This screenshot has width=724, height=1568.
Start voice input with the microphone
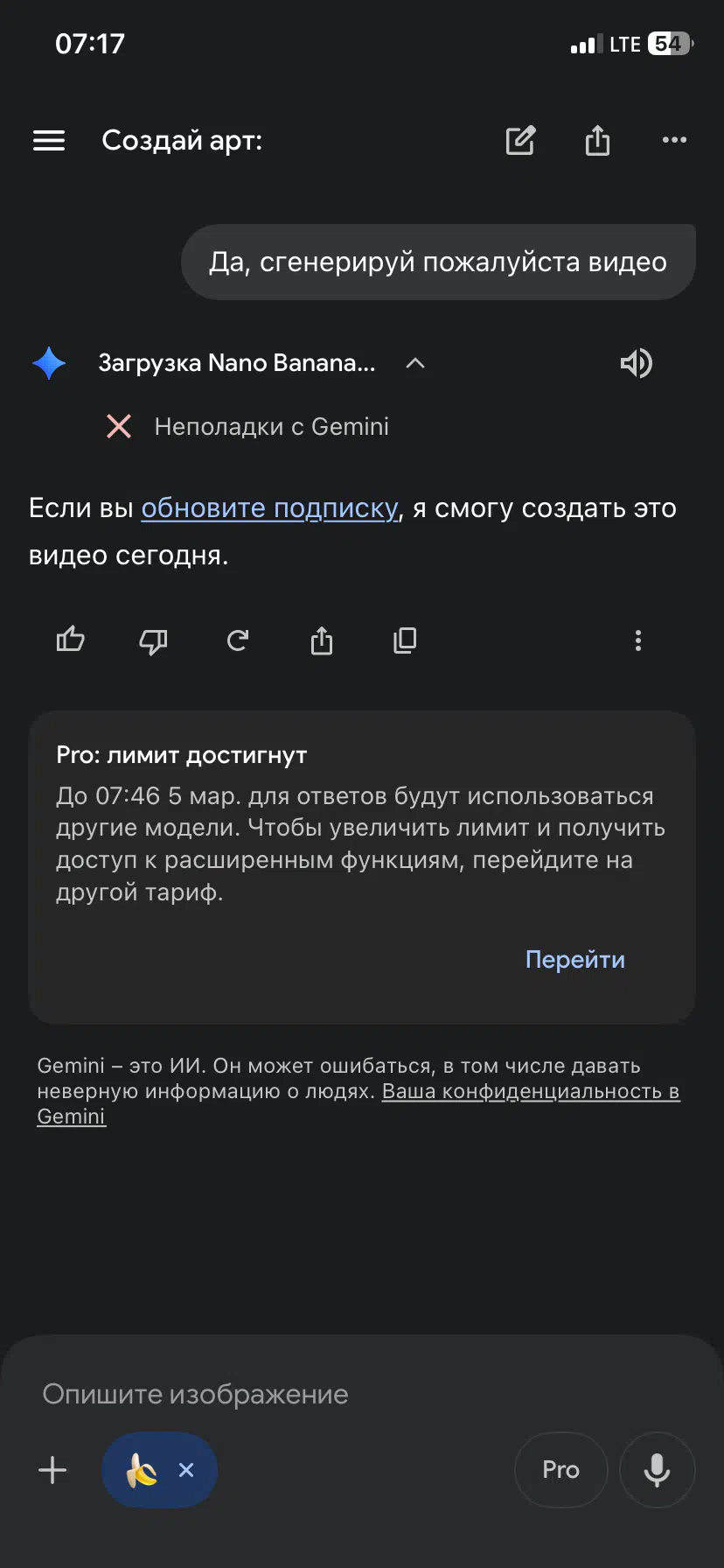tap(657, 1470)
